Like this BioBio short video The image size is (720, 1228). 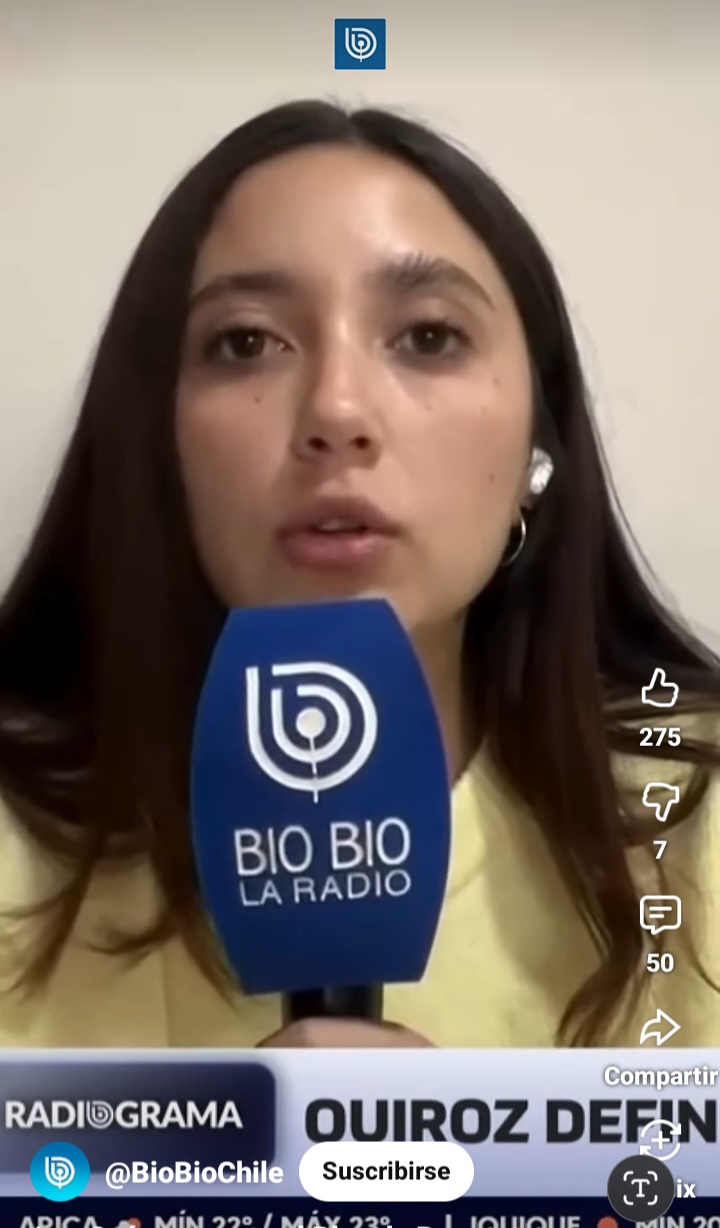point(659,690)
